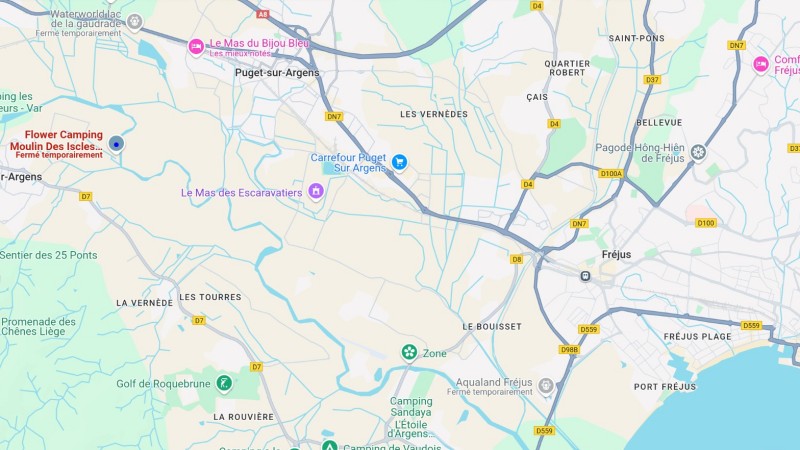Select the Carrefour Puget Sur Argens marker
This screenshot has height=450, width=800.
pos(399,162)
